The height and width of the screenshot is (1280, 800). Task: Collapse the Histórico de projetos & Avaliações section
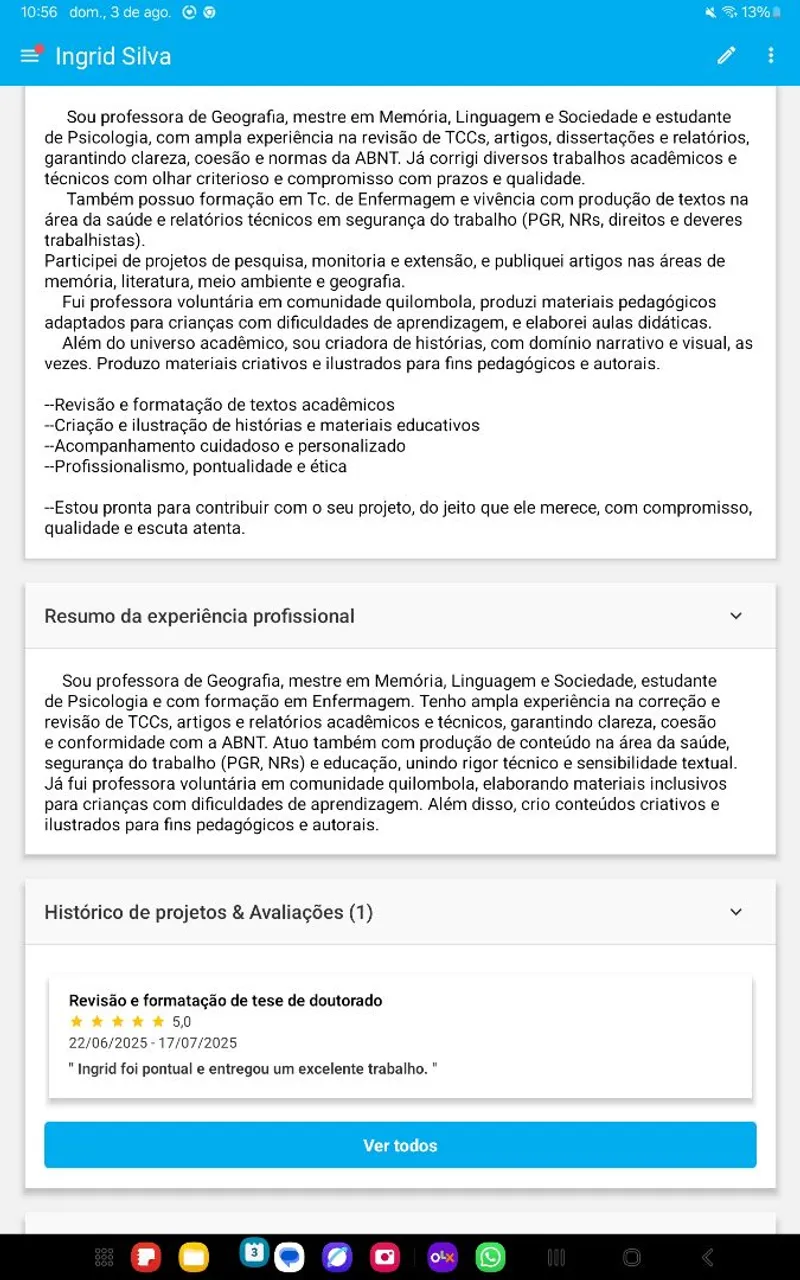point(736,912)
